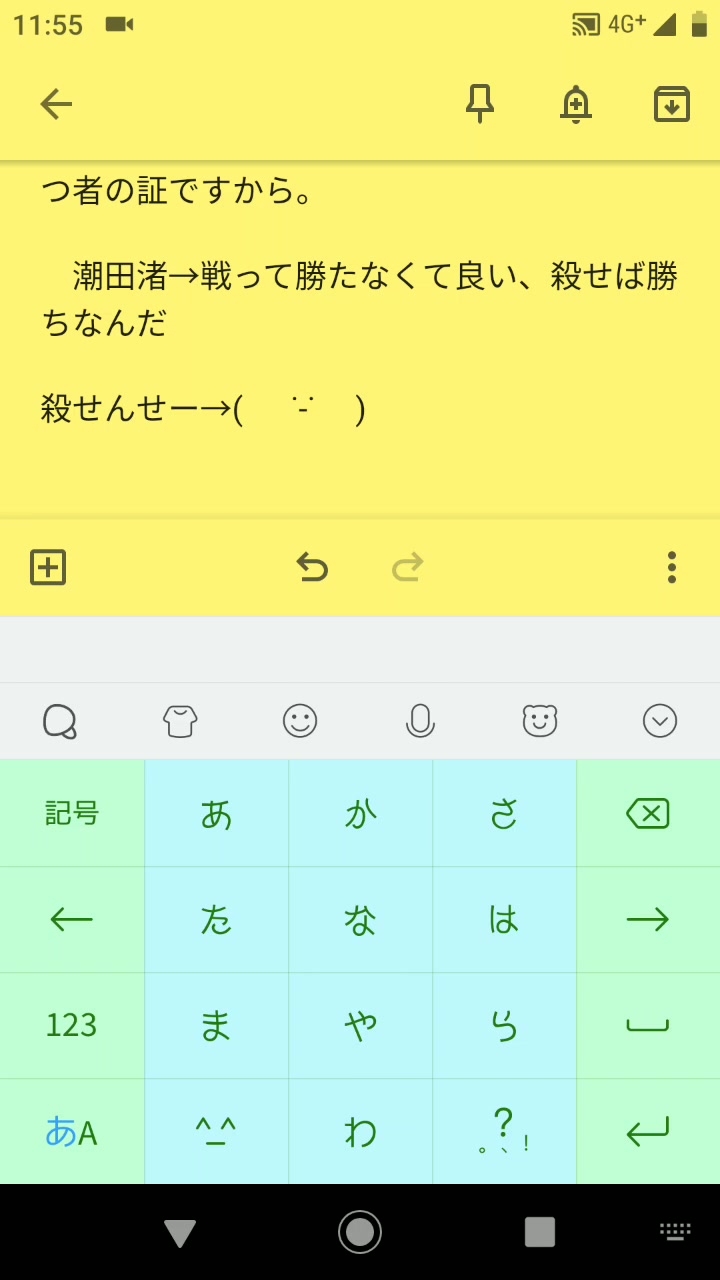Pin this note
The width and height of the screenshot is (720, 1280).
480,104
